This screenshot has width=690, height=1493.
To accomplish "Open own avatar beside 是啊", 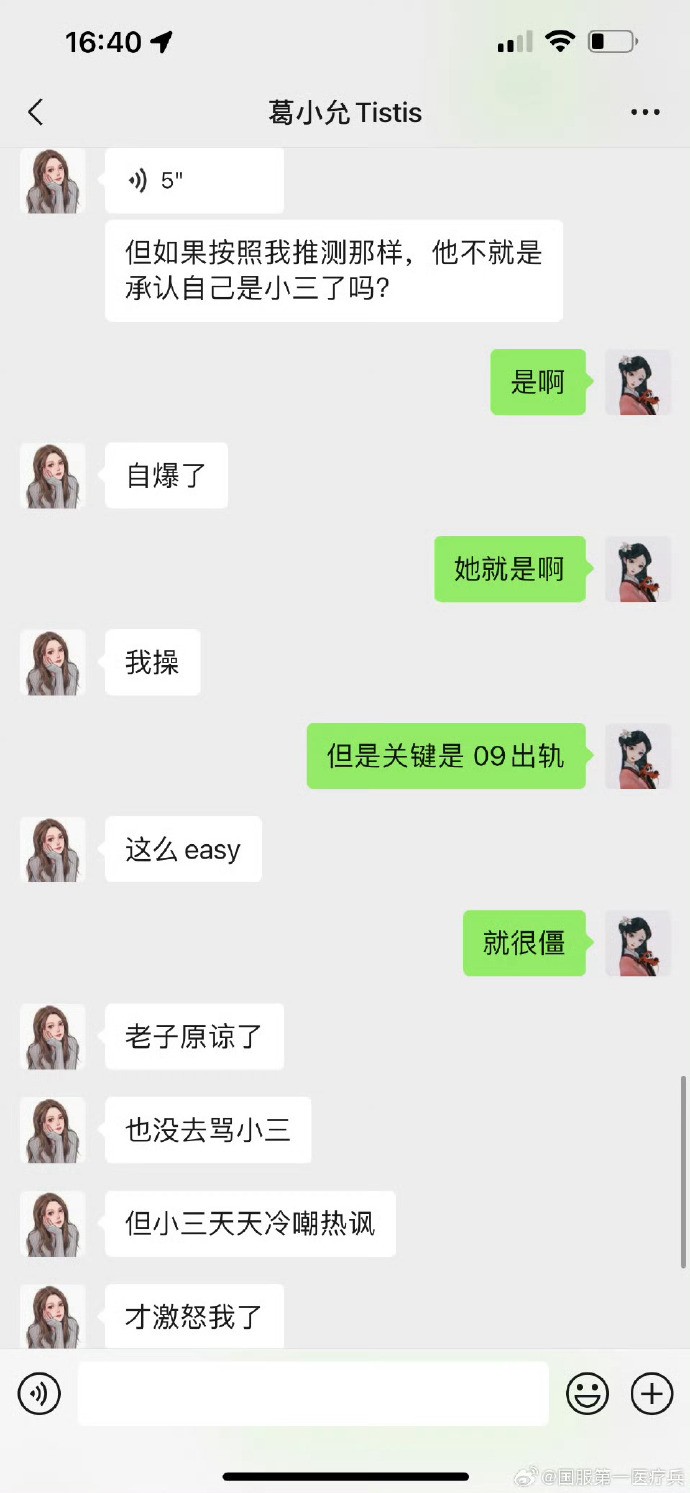I will coord(637,382).
